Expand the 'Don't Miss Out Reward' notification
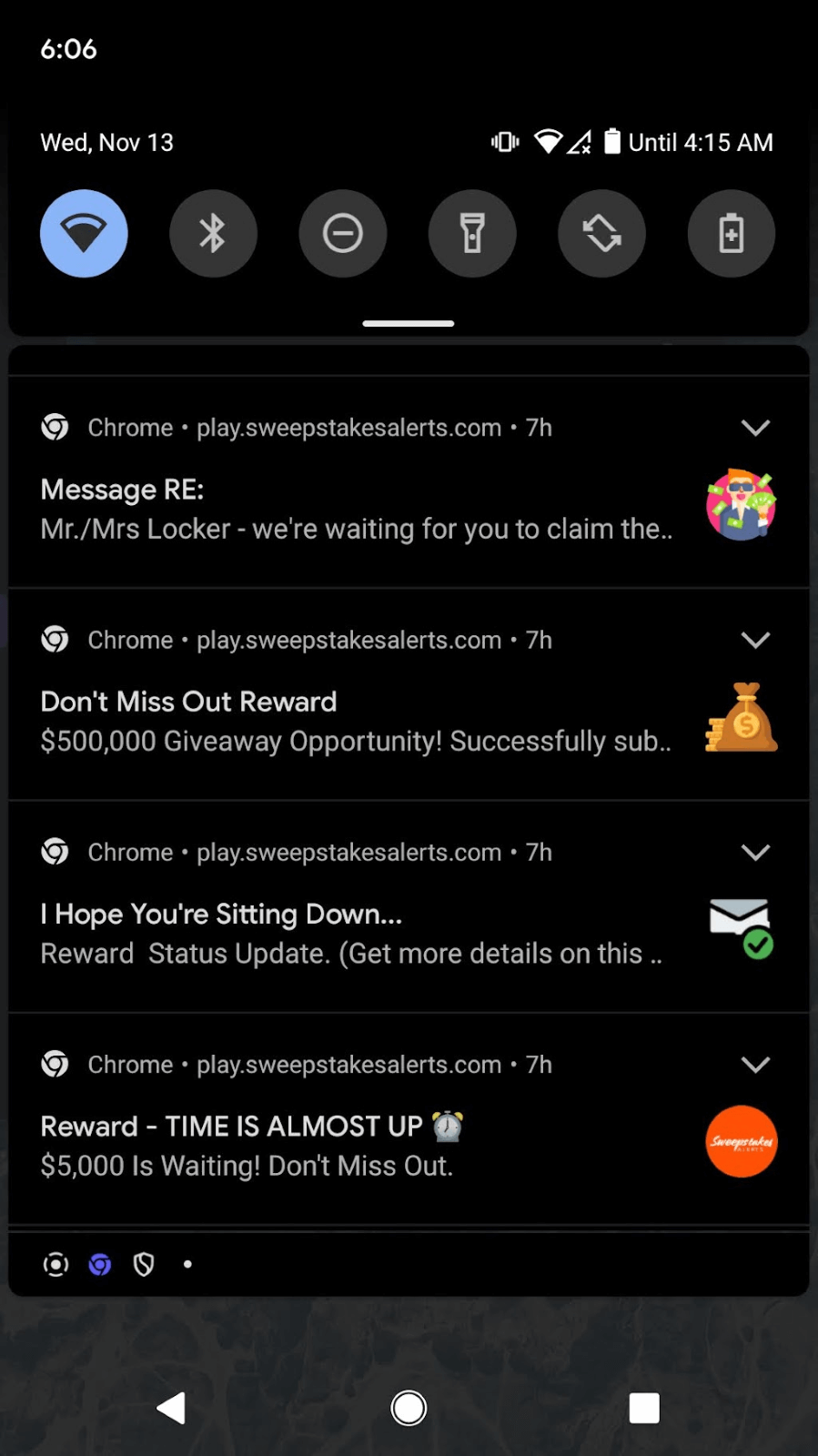This screenshot has height=1456, width=818. (755, 640)
